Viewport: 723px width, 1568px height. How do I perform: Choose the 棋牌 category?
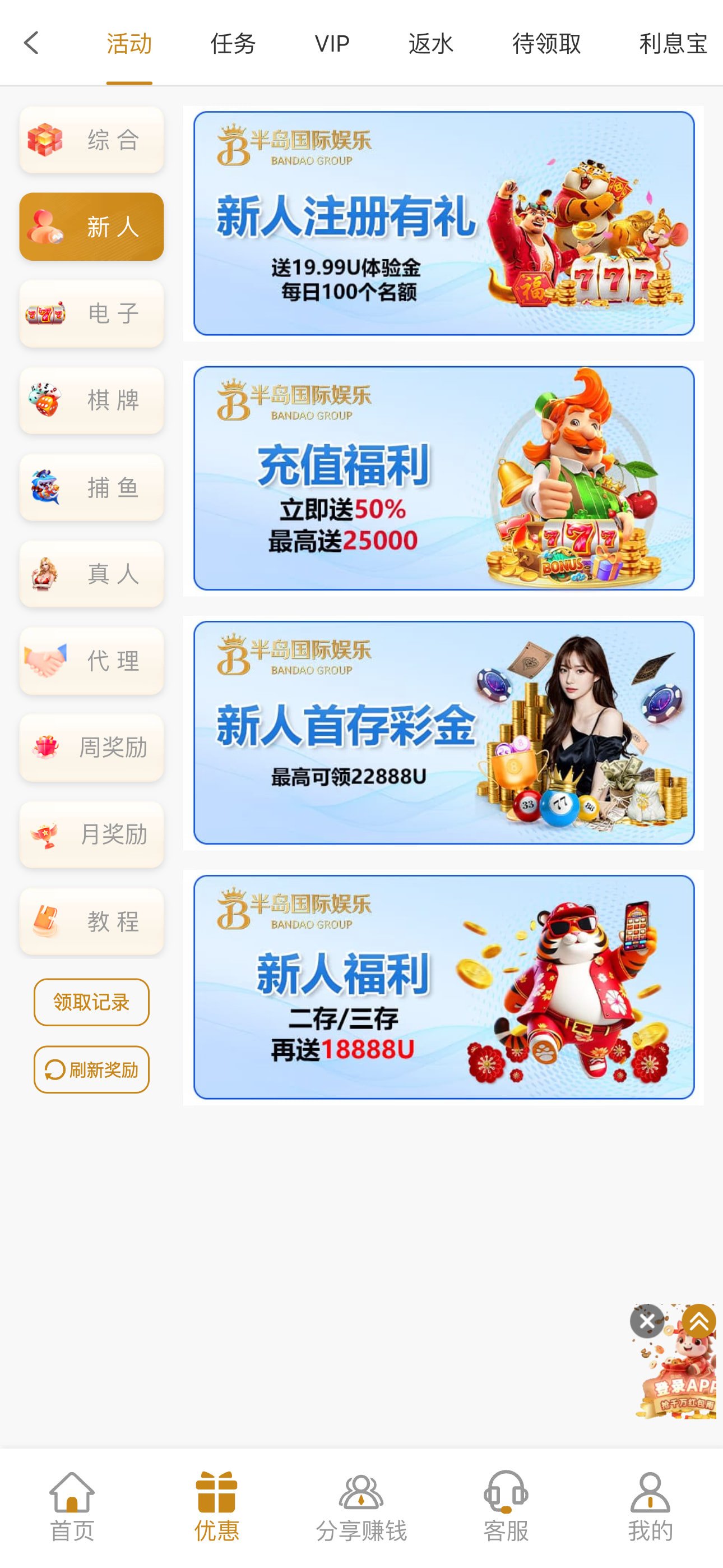(x=91, y=400)
